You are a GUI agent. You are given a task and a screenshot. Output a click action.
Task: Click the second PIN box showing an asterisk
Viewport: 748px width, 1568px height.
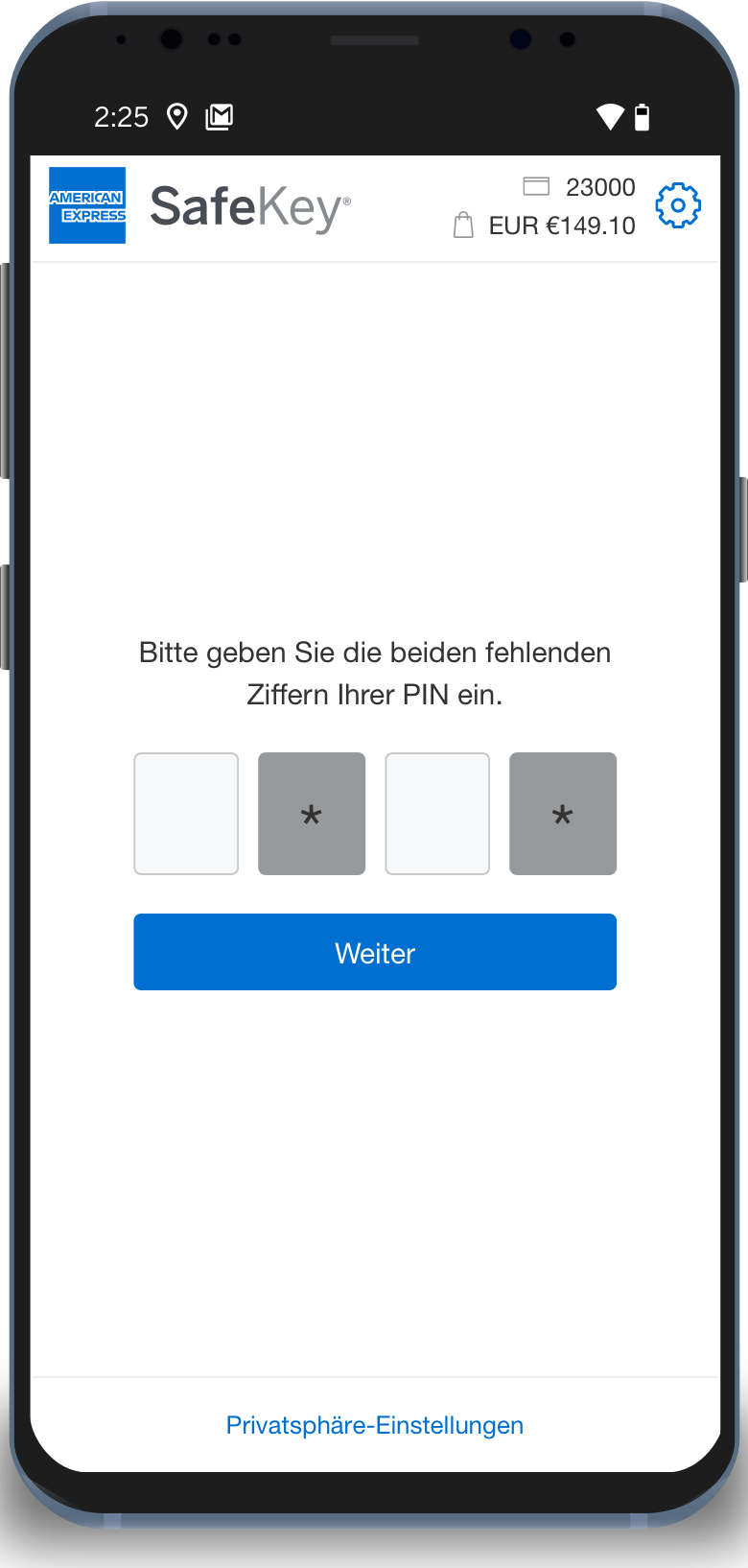tap(312, 813)
